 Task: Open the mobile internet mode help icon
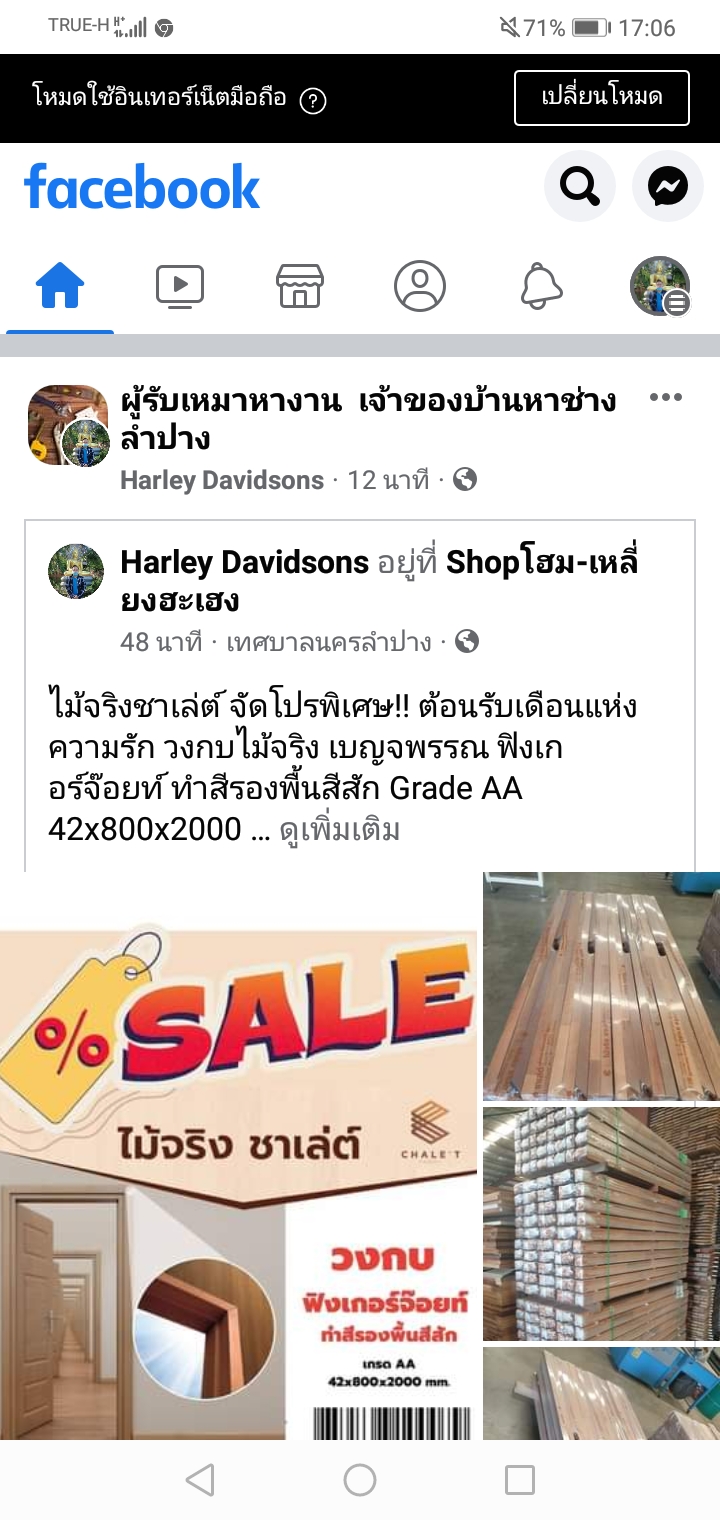(313, 100)
